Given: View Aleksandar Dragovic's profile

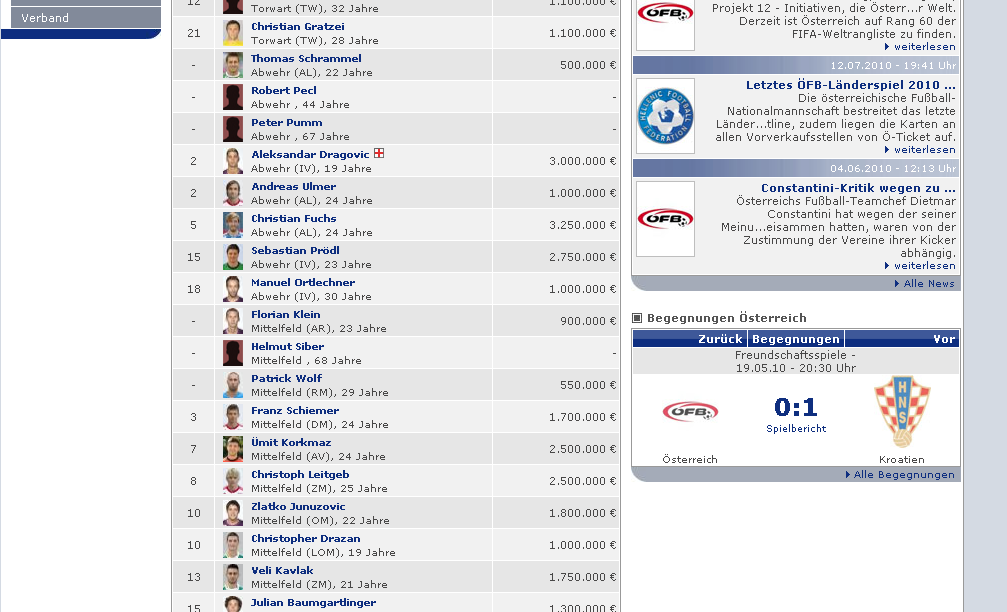Looking at the screenshot, I should (310, 155).
